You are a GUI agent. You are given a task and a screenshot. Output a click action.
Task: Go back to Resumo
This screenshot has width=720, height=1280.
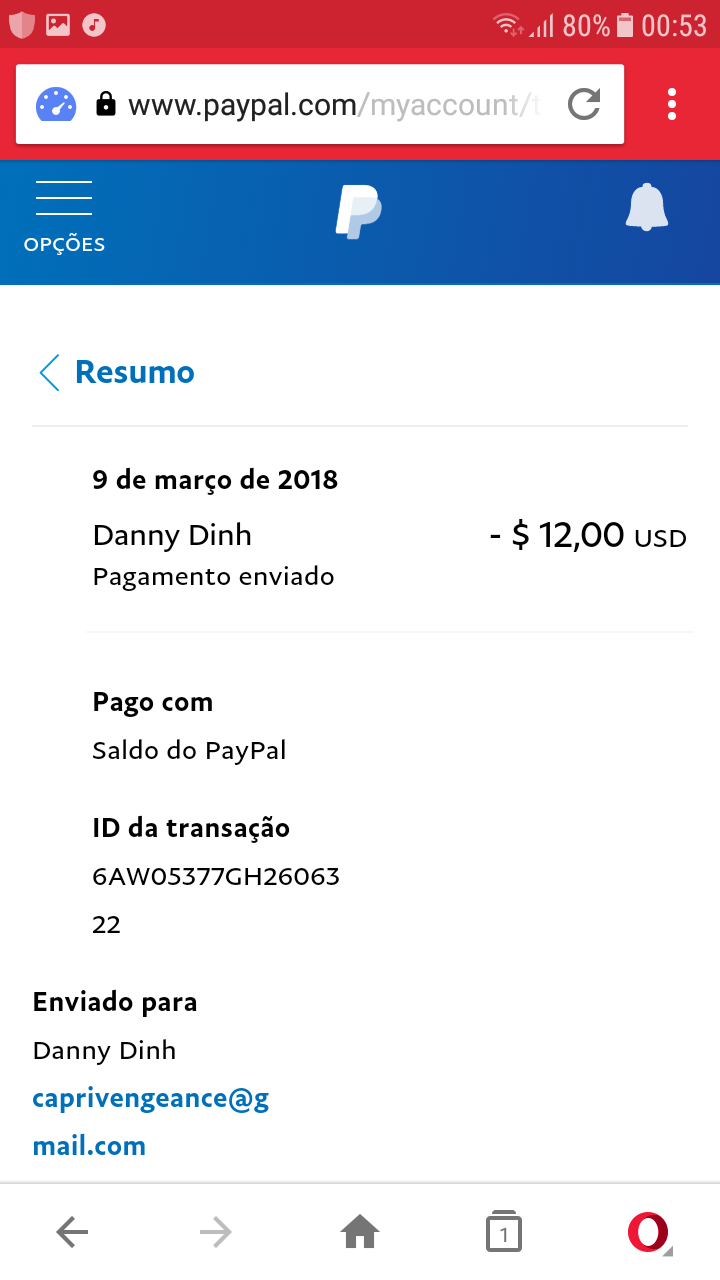tap(117, 372)
